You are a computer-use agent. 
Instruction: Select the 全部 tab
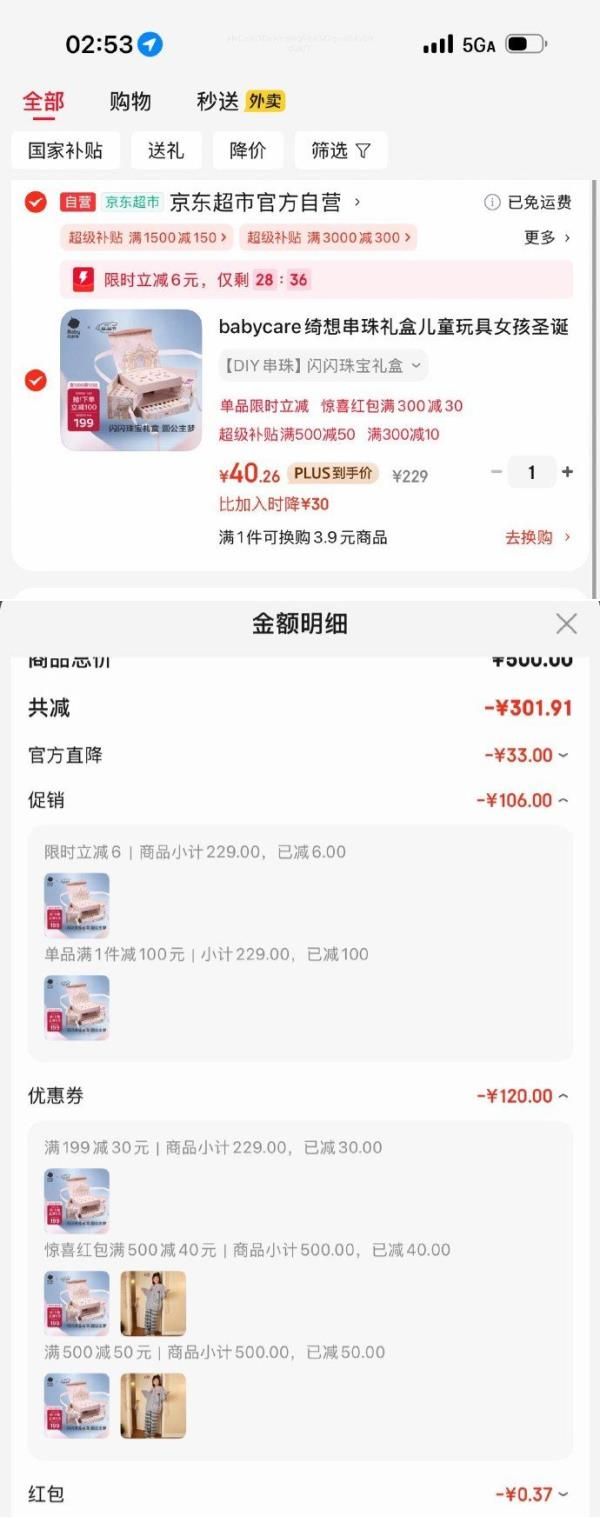click(x=43, y=101)
